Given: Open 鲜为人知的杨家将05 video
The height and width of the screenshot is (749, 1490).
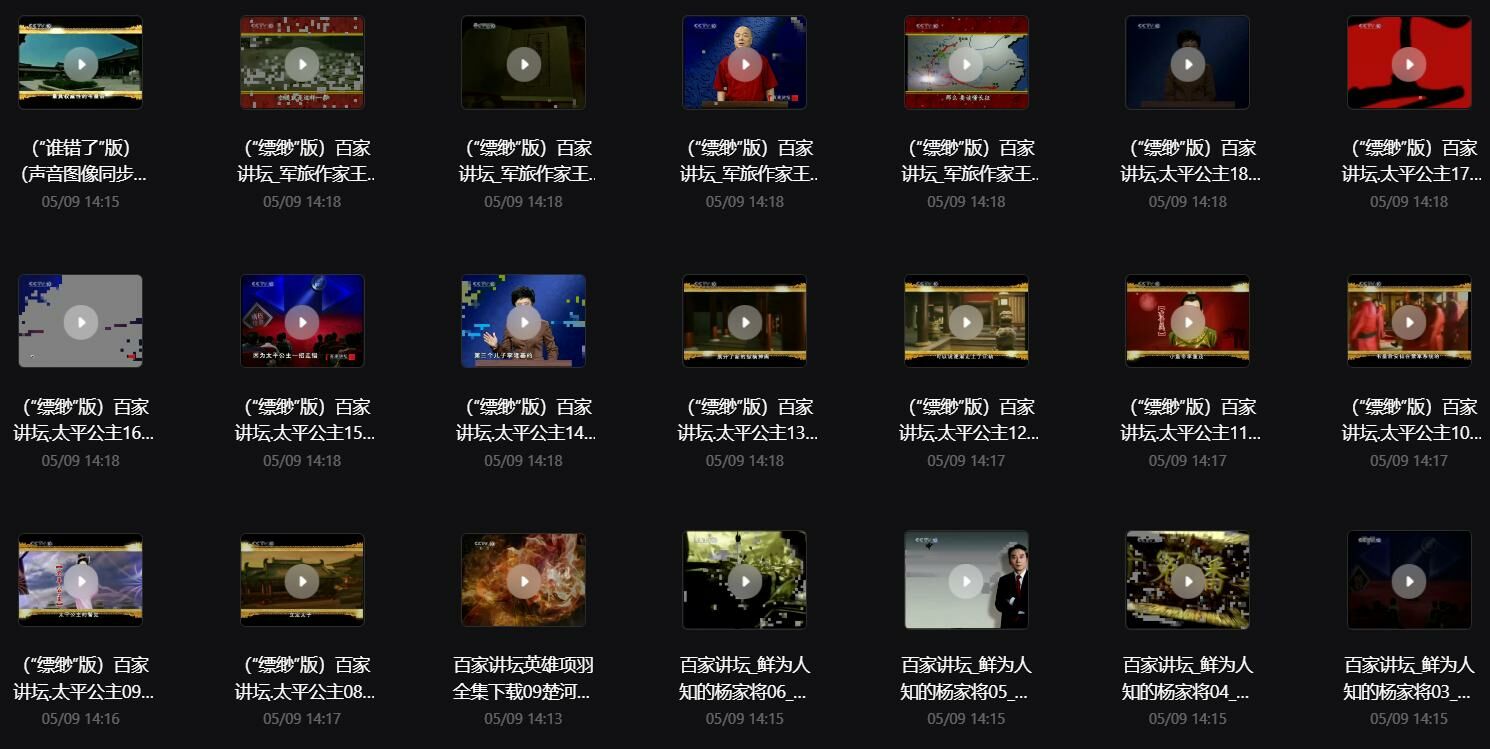Looking at the screenshot, I should coord(966,580).
